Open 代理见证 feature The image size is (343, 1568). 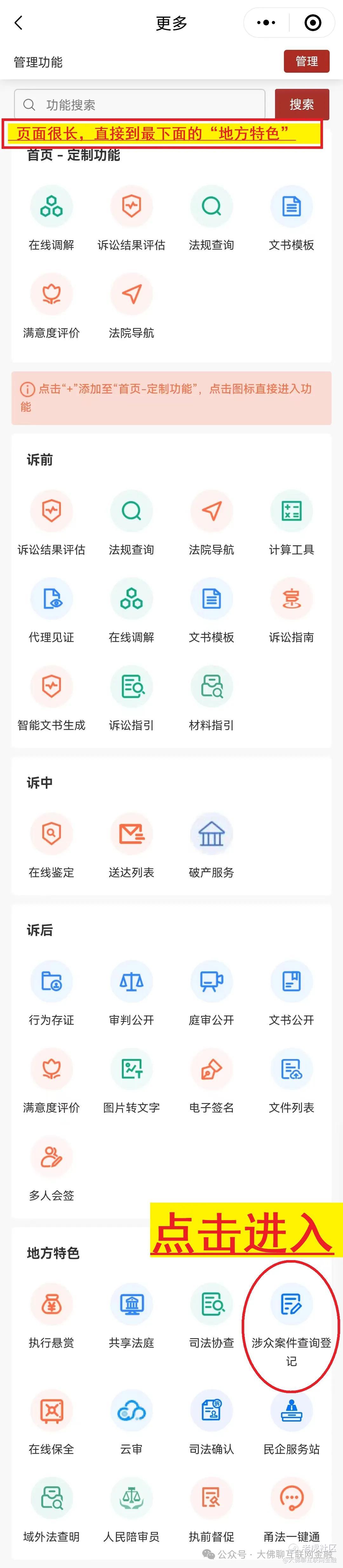52,611
